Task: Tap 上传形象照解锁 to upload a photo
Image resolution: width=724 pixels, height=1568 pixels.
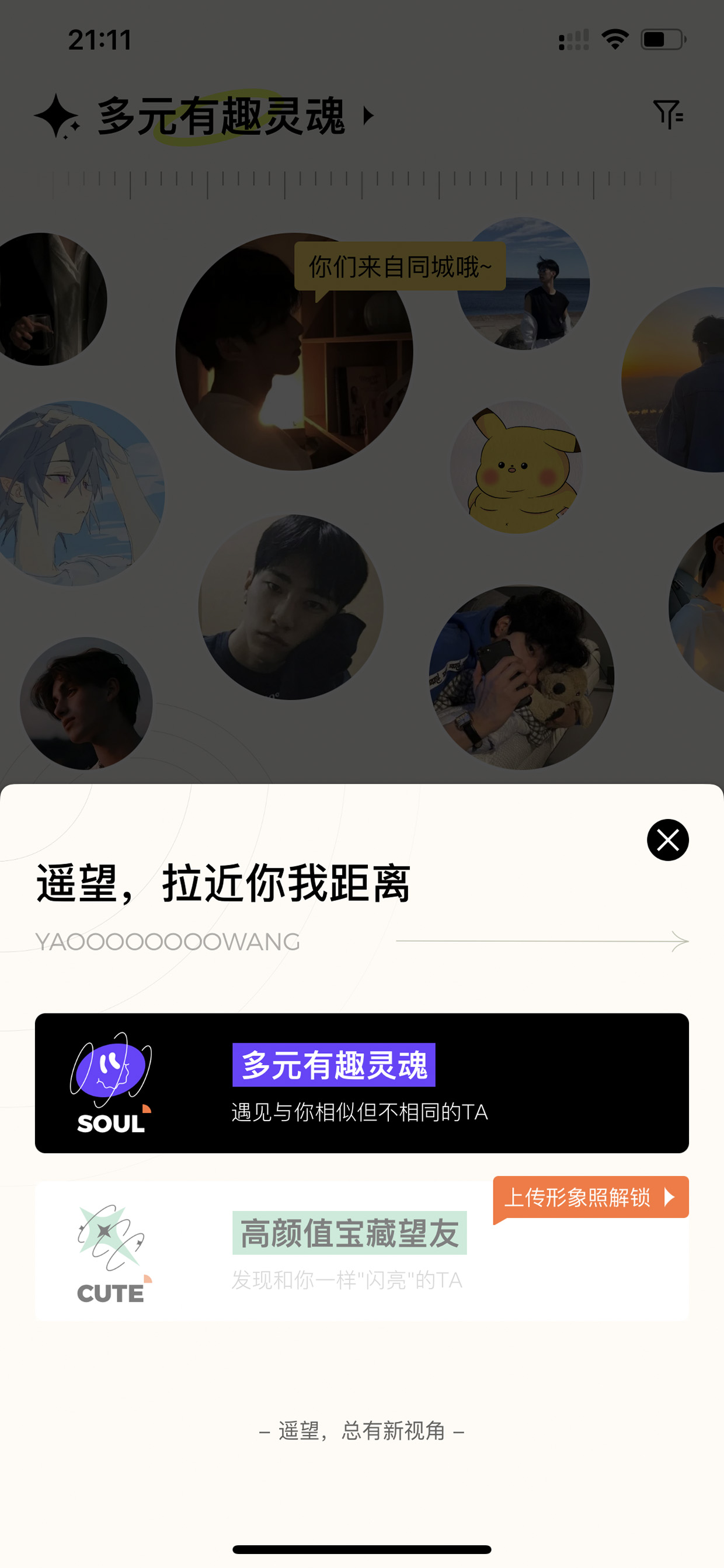Action: (590, 1197)
